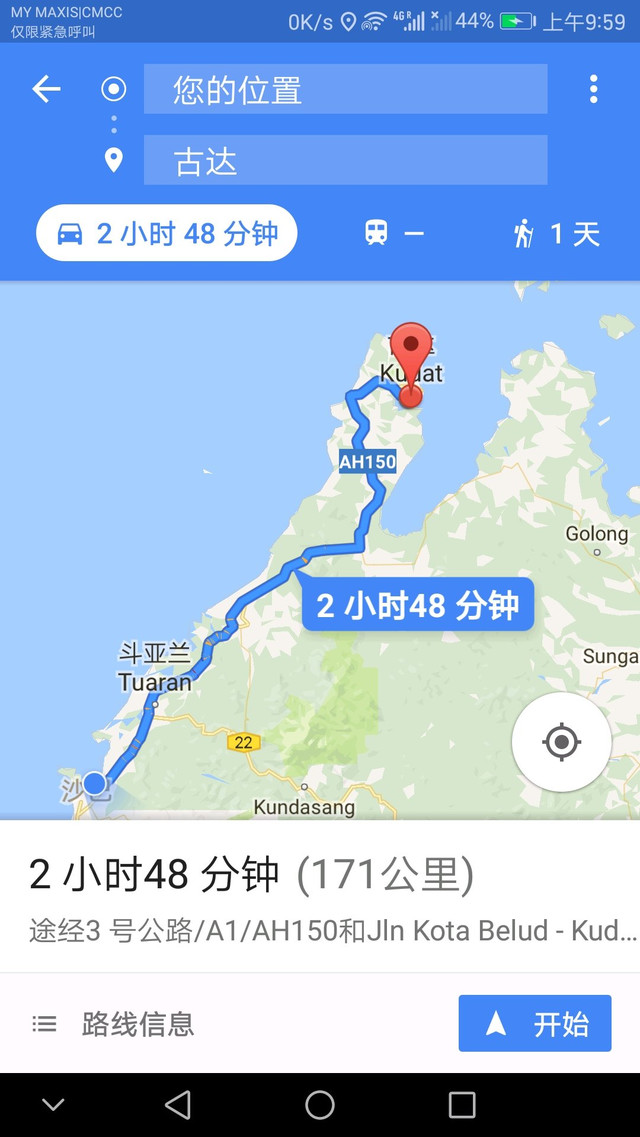
Task: Open 路线信息 route details
Action: (113, 1024)
